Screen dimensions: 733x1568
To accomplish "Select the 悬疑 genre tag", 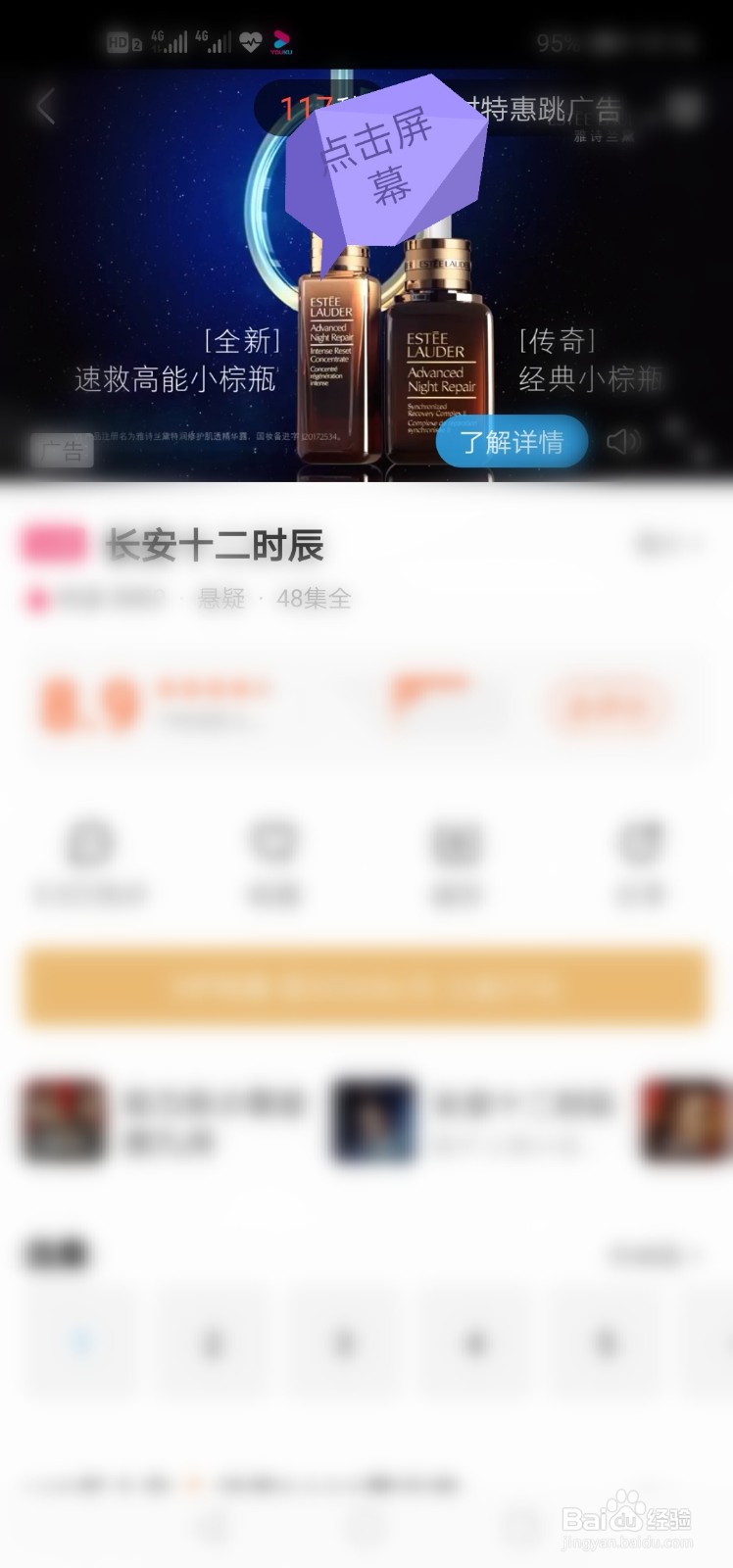I will 220,598.
